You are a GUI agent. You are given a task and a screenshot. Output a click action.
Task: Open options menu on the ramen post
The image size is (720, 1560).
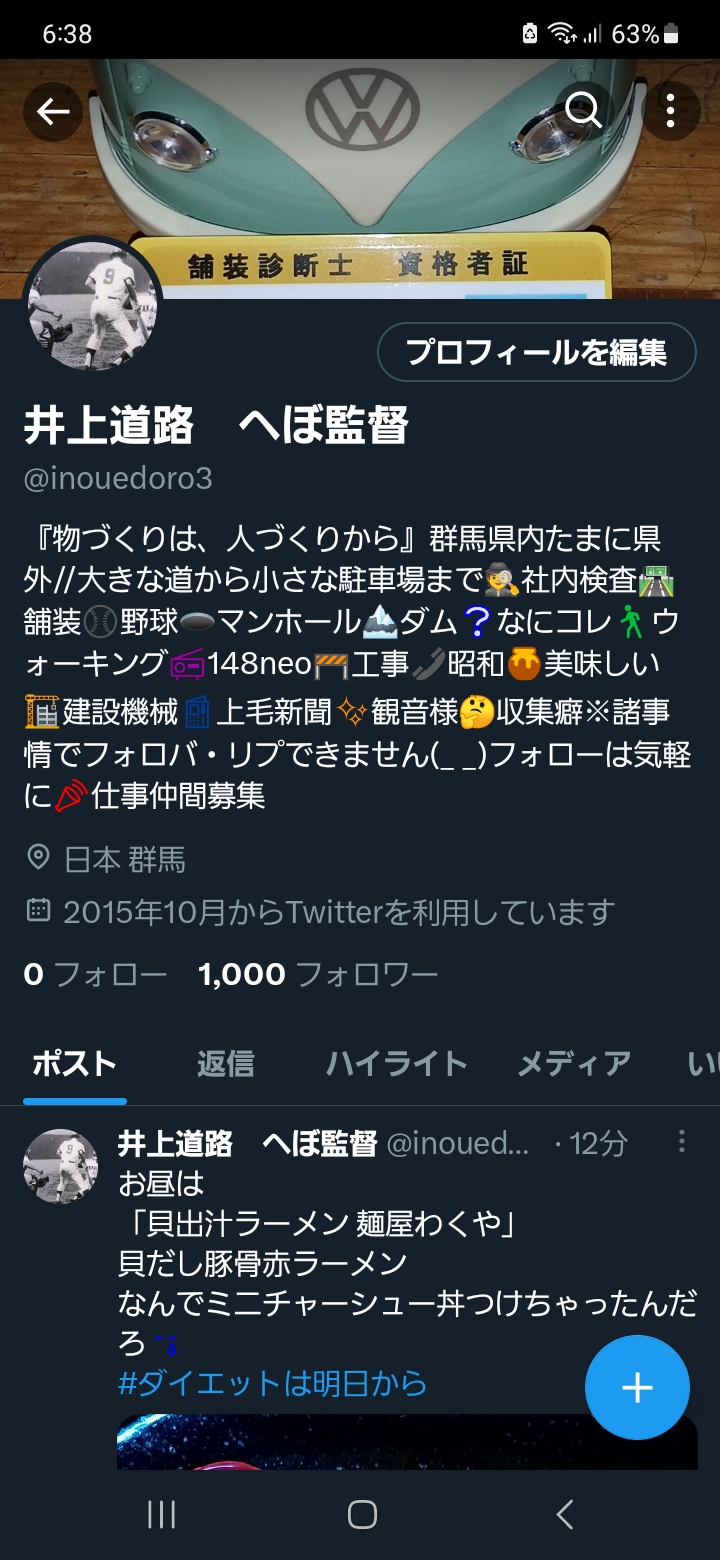click(682, 1142)
